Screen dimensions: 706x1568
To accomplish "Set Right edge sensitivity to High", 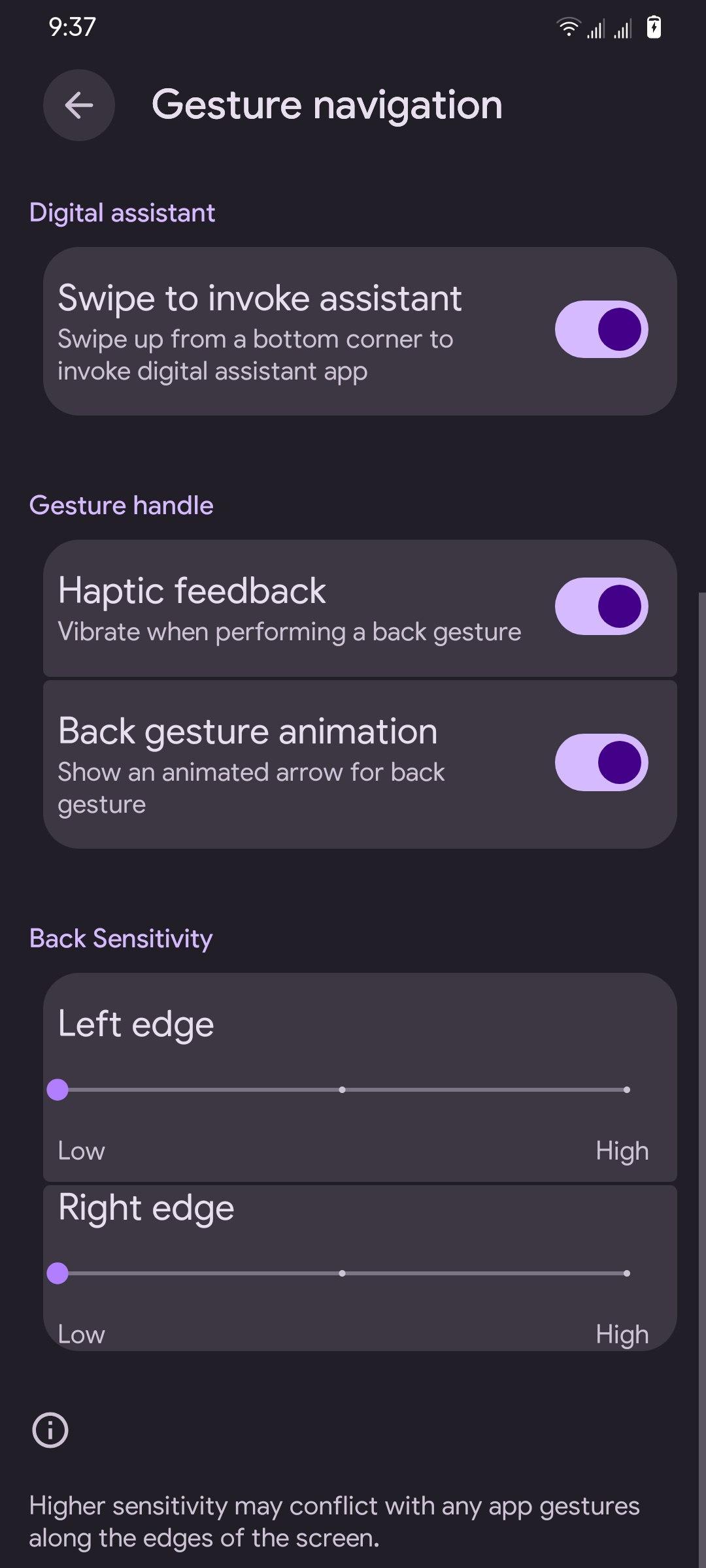I will 626,1273.
